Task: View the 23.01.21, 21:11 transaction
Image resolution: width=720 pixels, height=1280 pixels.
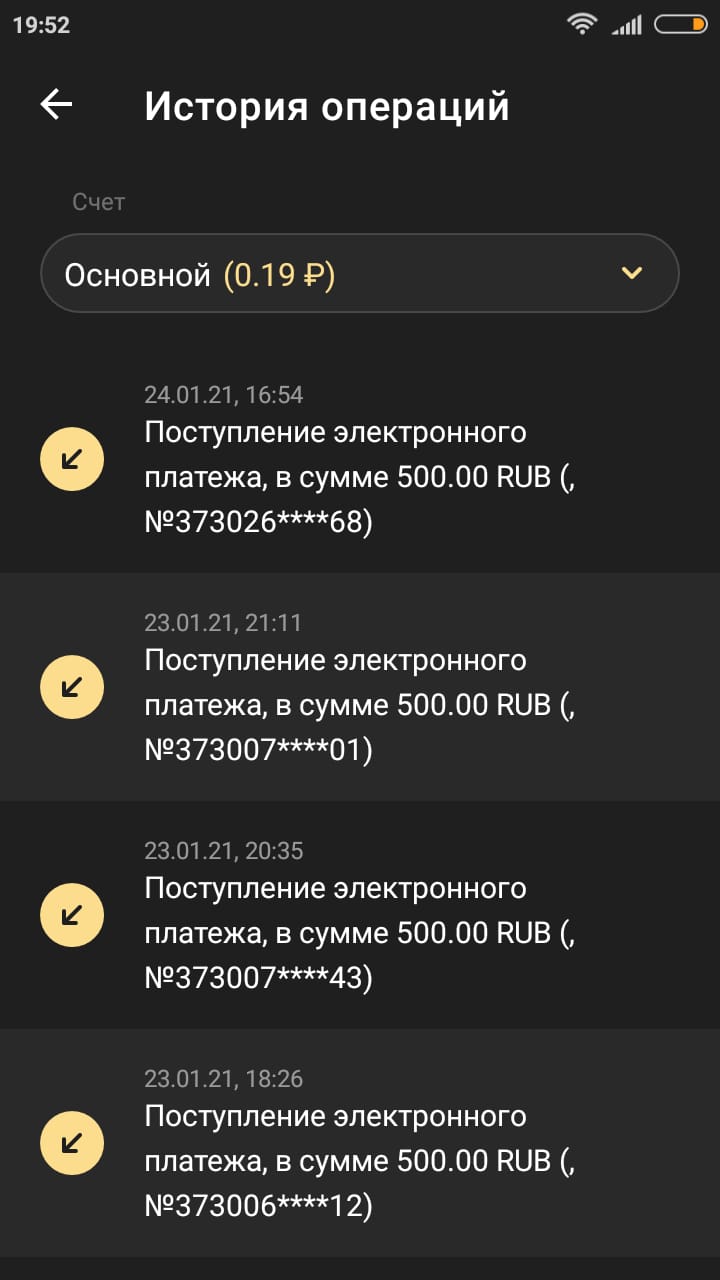Action: pos(360,688)
